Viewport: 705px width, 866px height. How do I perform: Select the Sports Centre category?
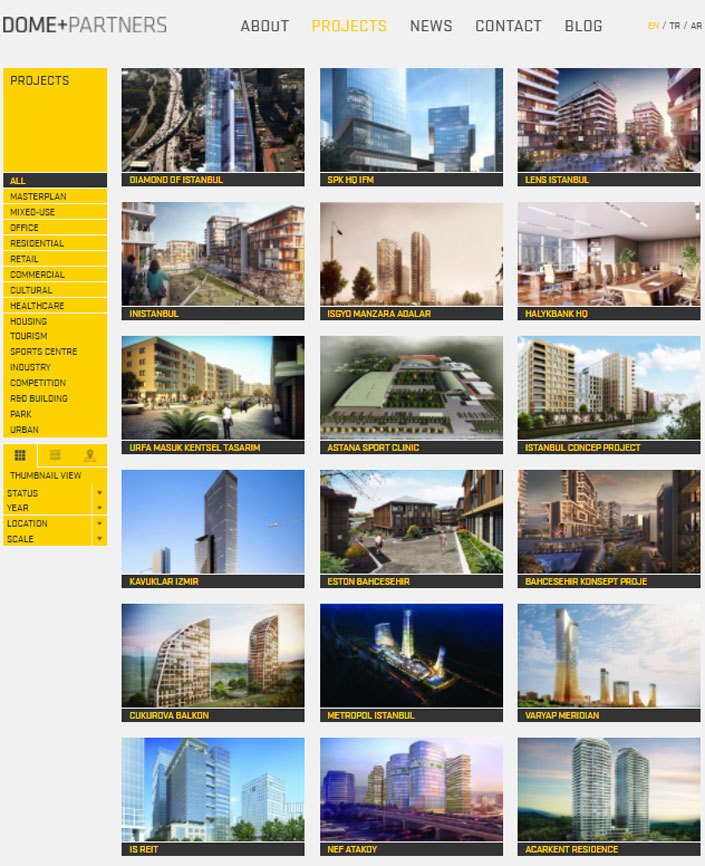pyautogui.click(x=43, y=352)
